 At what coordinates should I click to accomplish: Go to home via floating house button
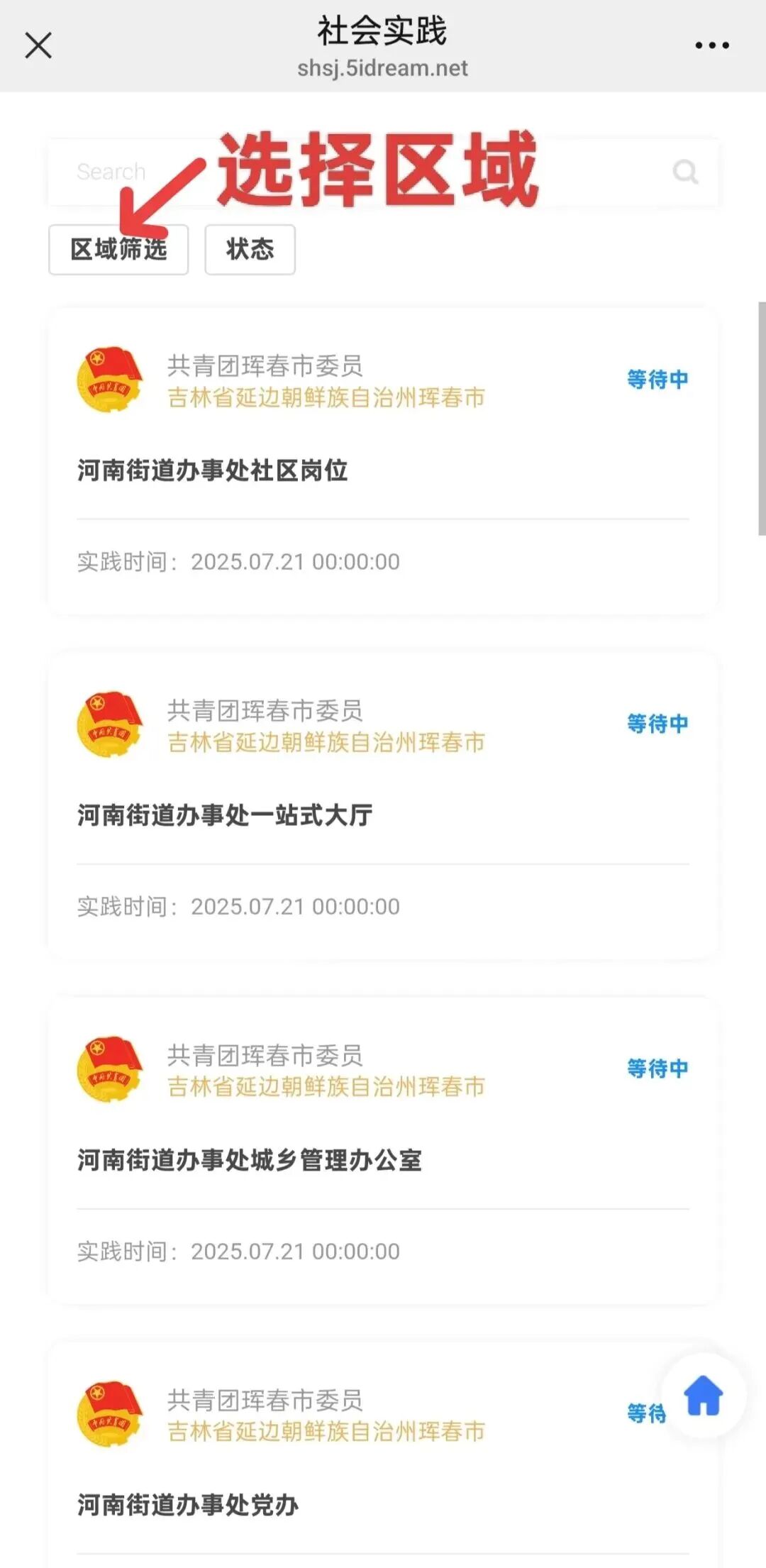click(x=703, y=1396)
